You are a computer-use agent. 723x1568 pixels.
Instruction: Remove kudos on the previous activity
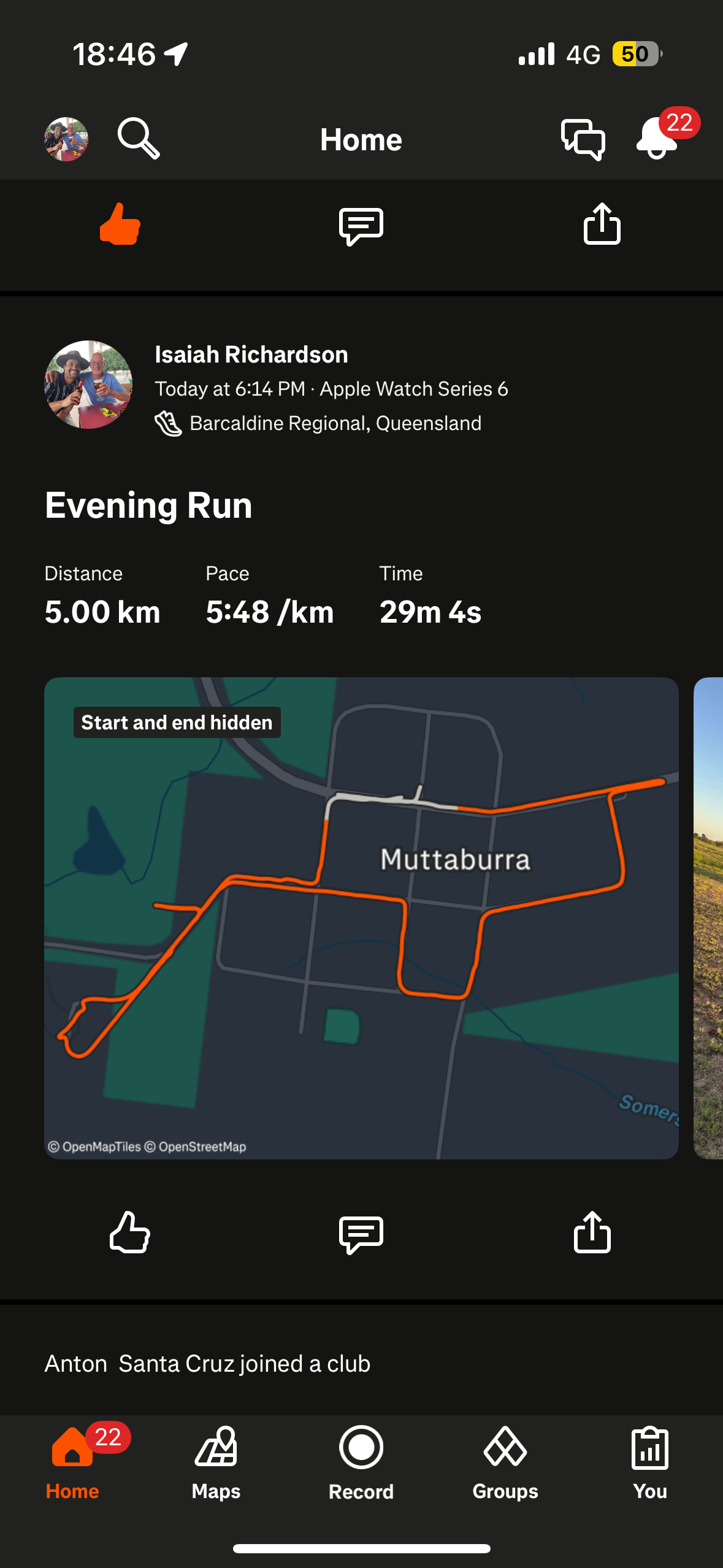tap(120, 225)
